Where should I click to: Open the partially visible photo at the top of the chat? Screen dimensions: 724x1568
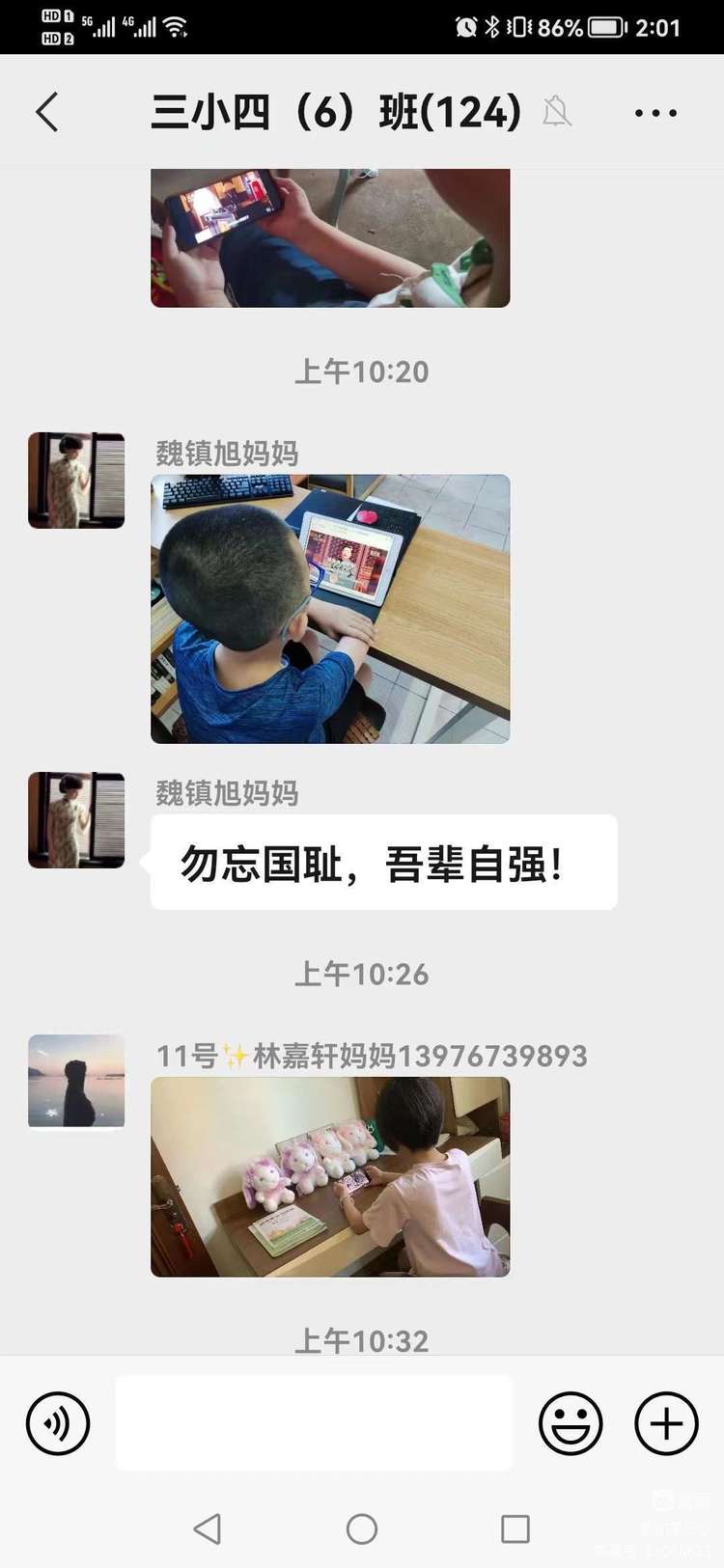[x=330, y=238]
